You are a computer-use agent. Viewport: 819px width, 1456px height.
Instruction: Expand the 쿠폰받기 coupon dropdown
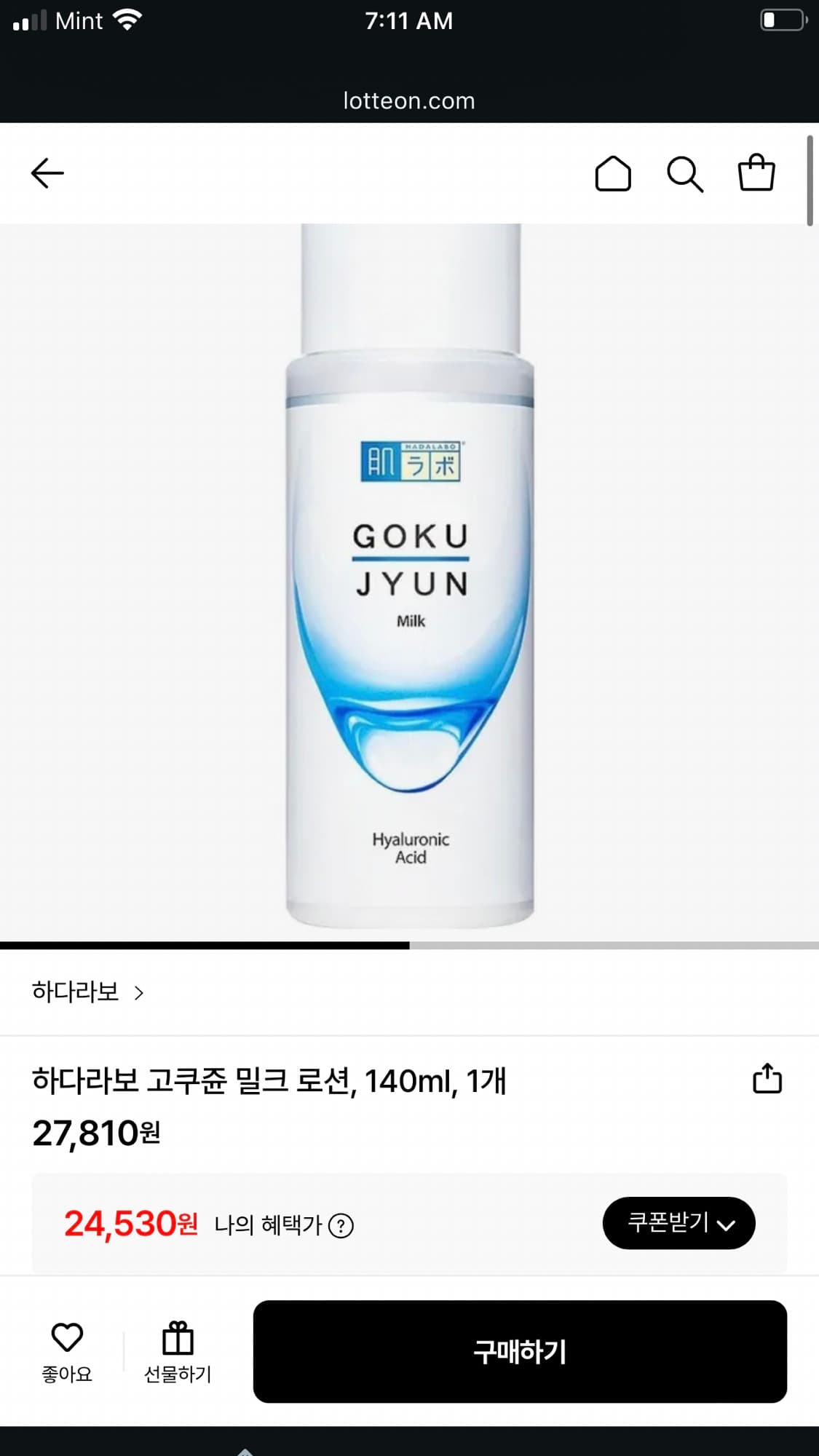(678, 1223)
